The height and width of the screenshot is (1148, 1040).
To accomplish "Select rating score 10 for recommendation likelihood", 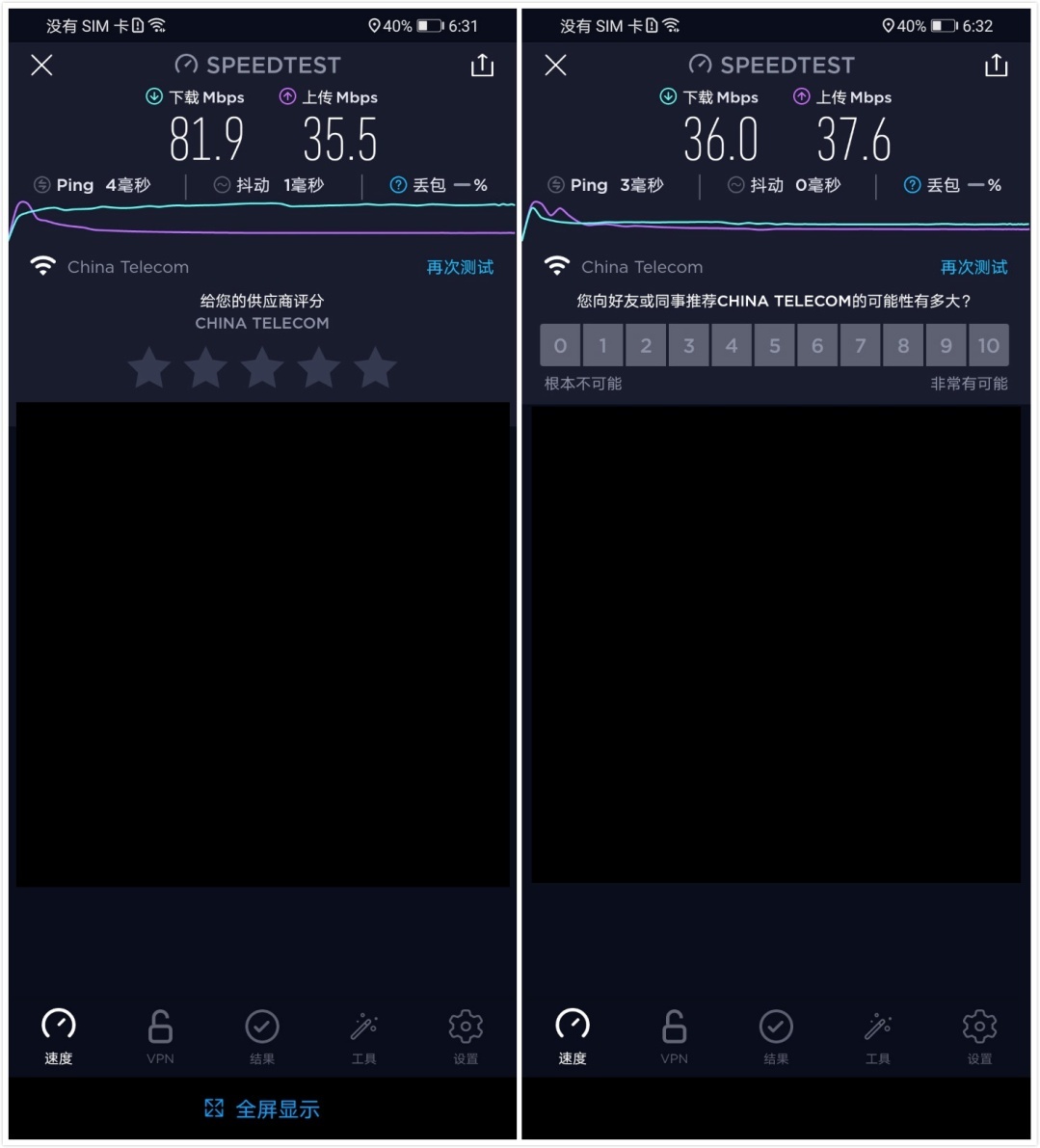I will pyautogui.click(x=988, y=344).
